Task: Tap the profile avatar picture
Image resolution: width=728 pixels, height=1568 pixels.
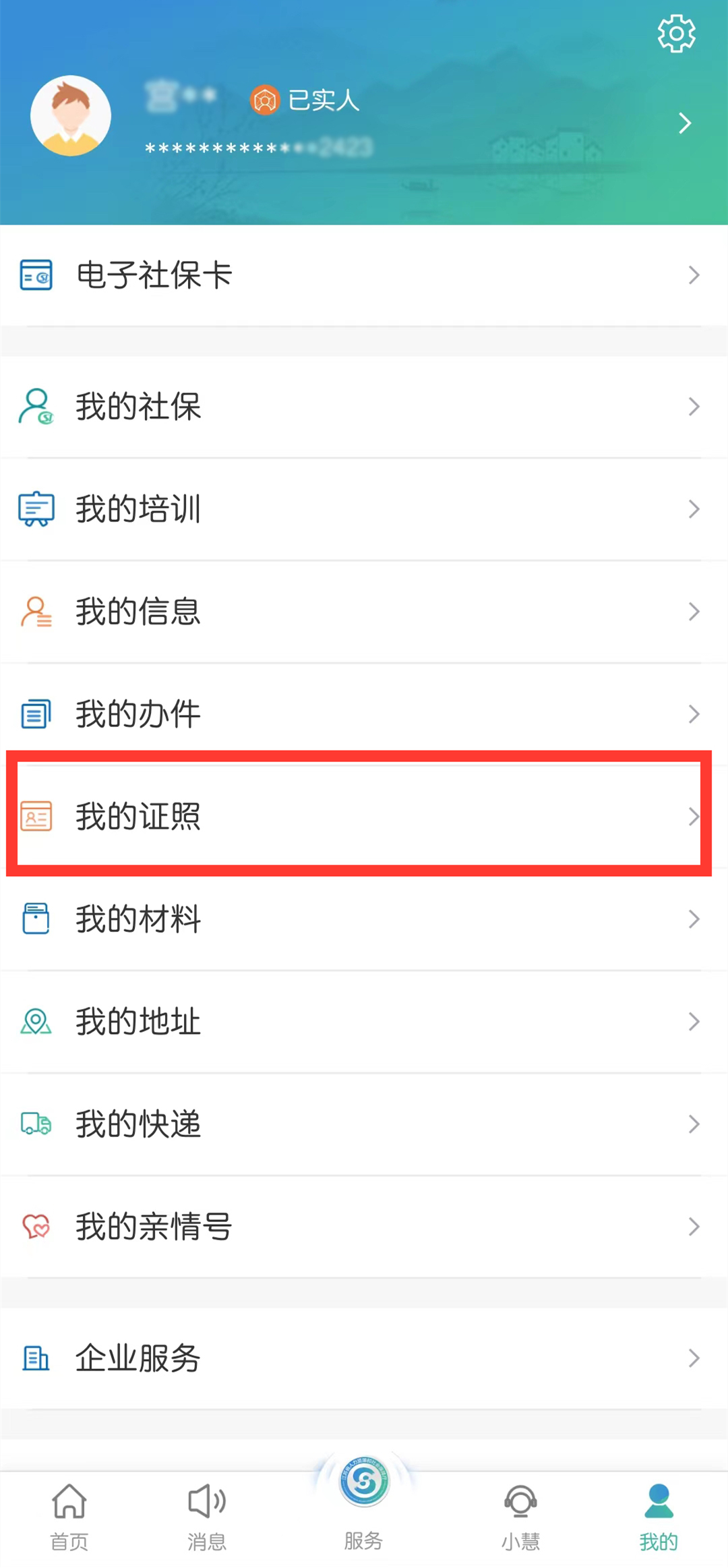Action: (71, 116)
